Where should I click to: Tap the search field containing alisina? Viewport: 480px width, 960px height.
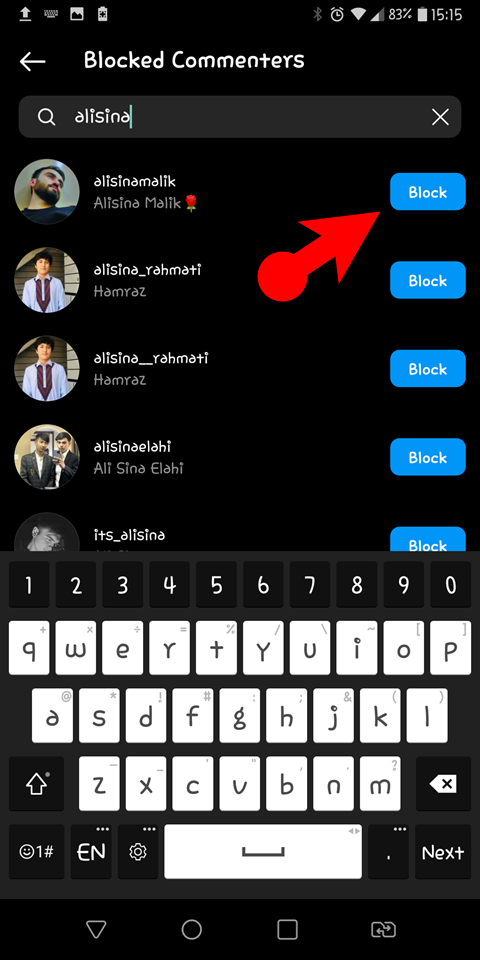point(239,116)
